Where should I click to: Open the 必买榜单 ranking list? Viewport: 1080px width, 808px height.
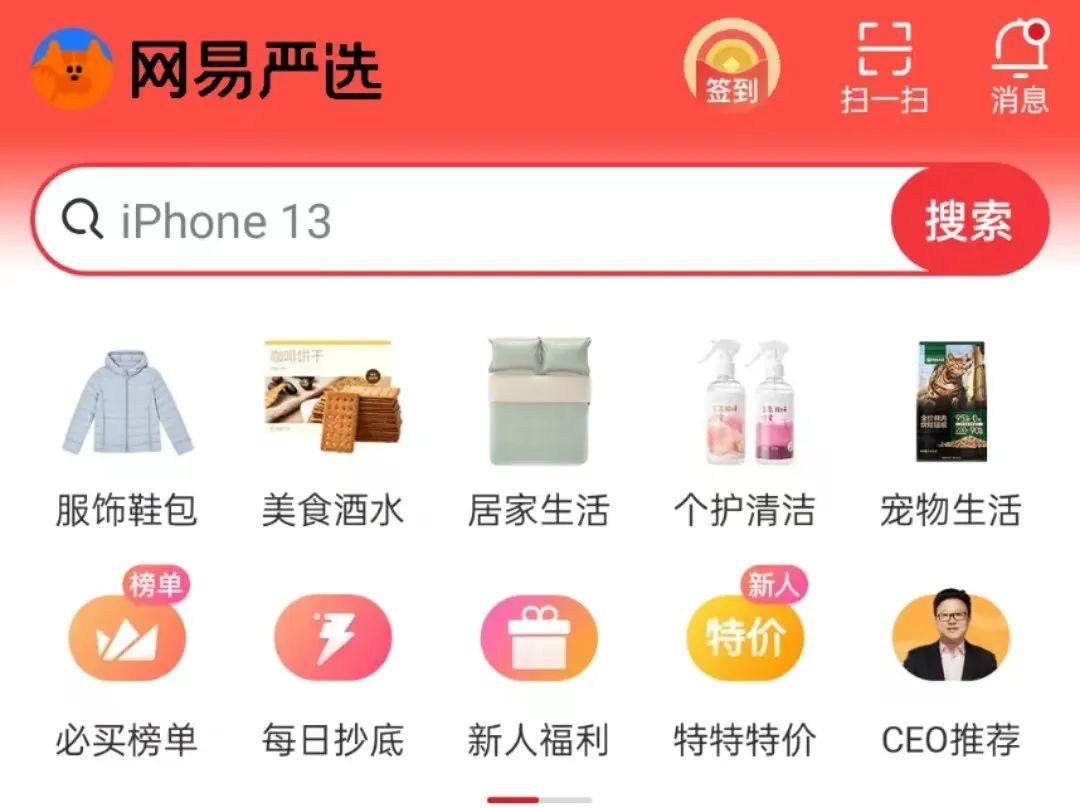coord(127,665)
